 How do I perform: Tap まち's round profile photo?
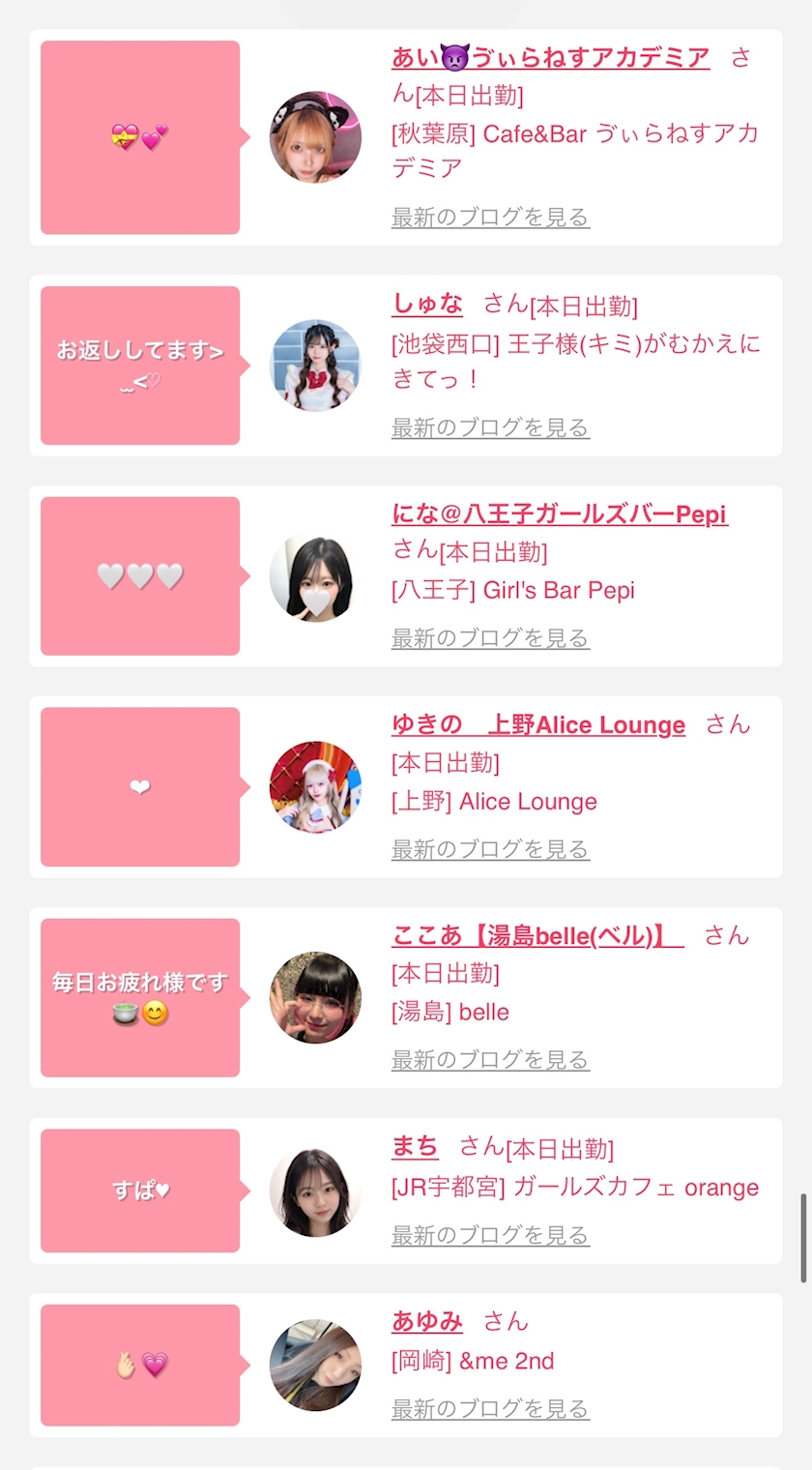[x=315, y=1191]
